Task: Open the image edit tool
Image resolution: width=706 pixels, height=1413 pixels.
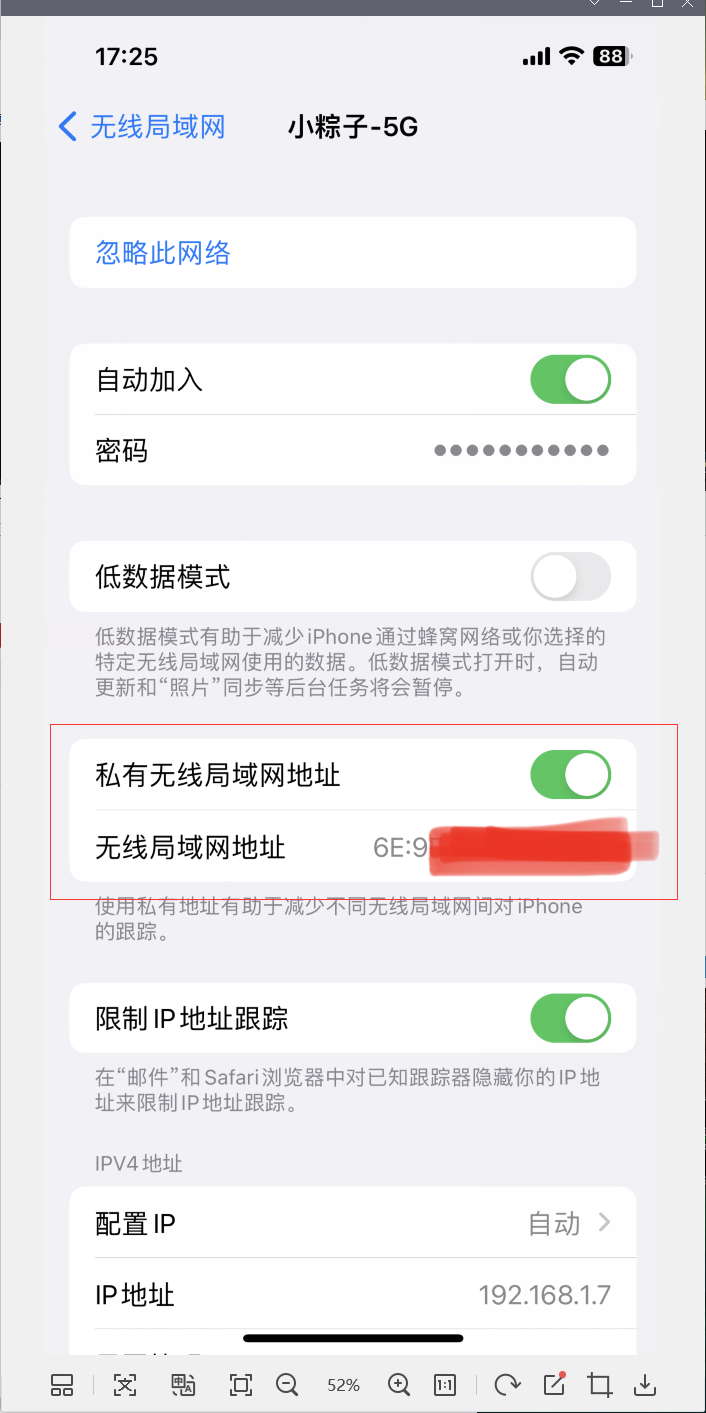Action: tap(553, 1385)
